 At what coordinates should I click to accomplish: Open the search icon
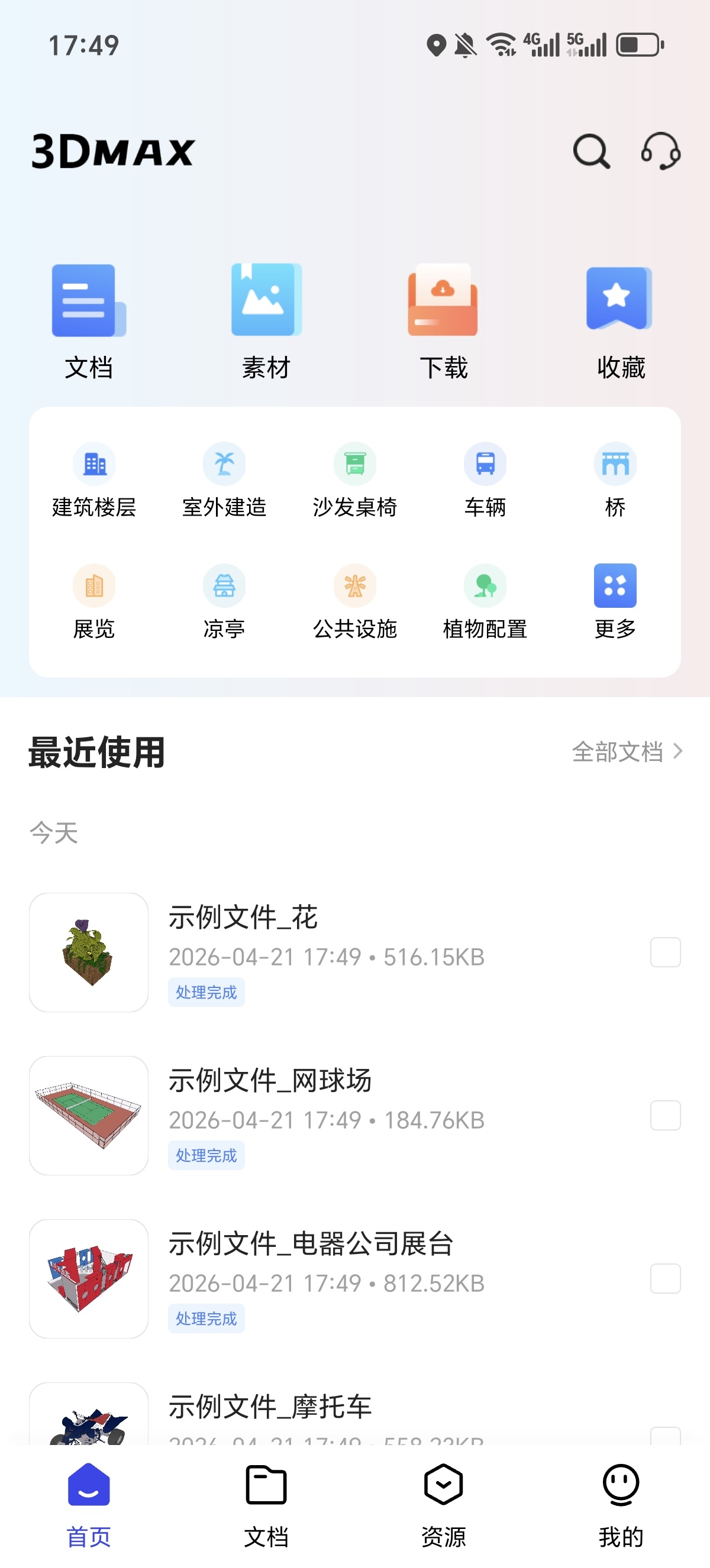click(590, 152)
